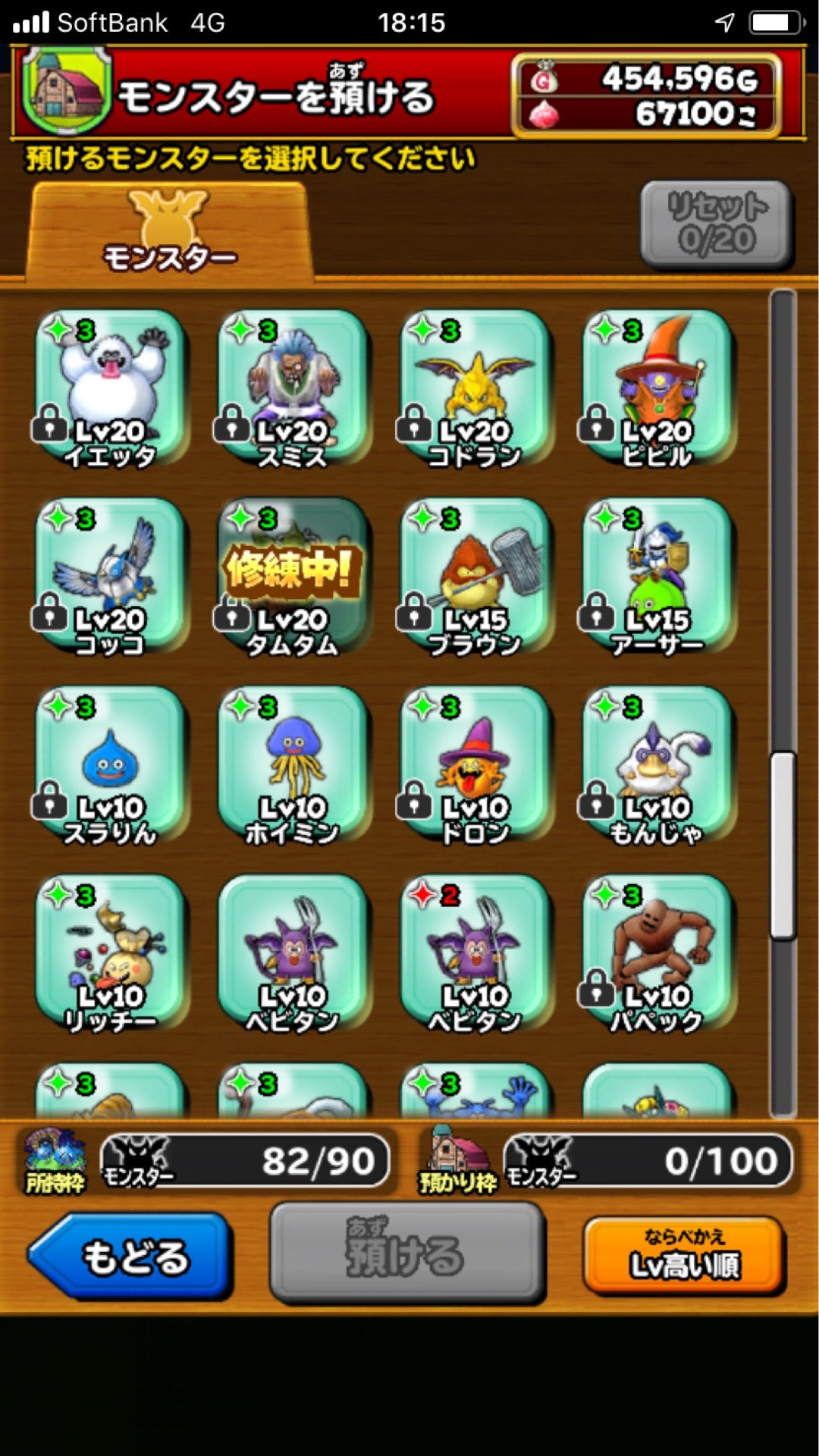
Task: Select the slime スラりん
Action: 111,764
